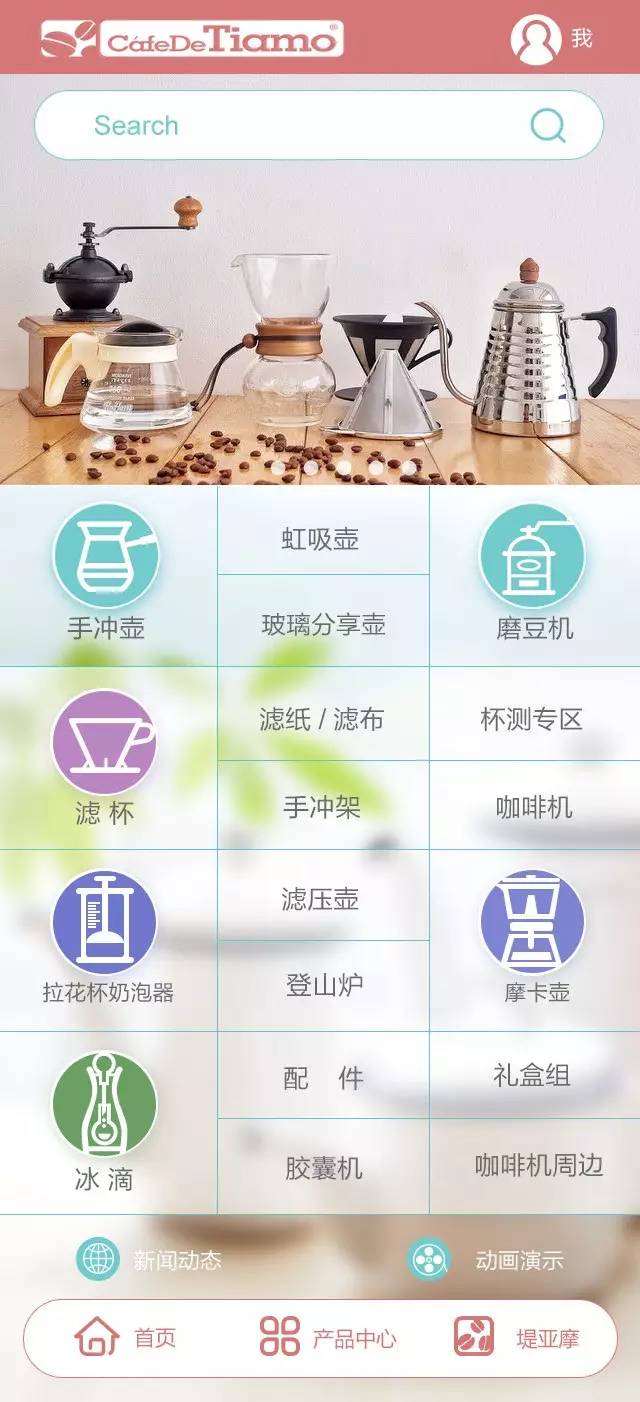The image size is (640, 1402).
Task: Select the 滤纸 / 滤布 category
Action: [322, 719]
